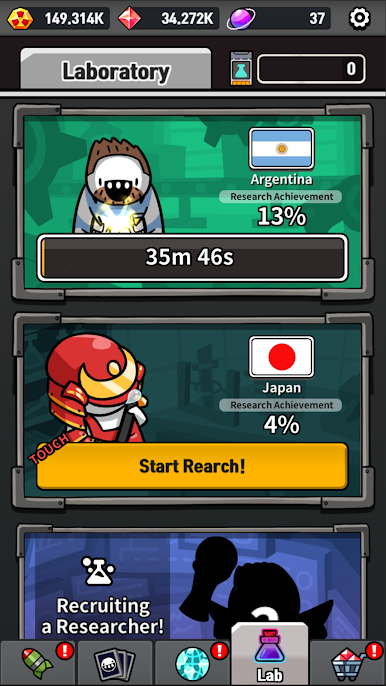Open the shop cart tab

(348, 663)
